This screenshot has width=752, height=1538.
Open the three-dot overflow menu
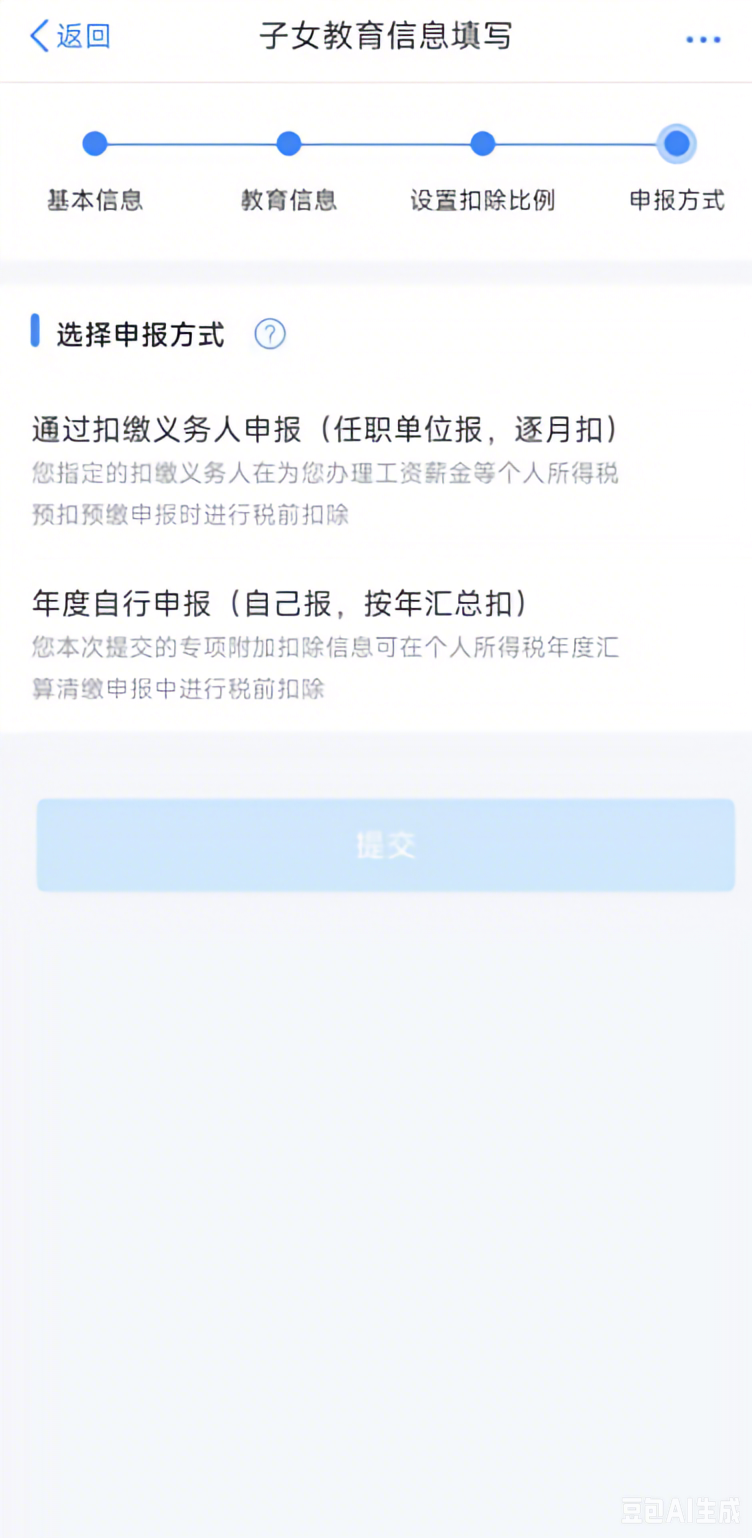point(703,39)
